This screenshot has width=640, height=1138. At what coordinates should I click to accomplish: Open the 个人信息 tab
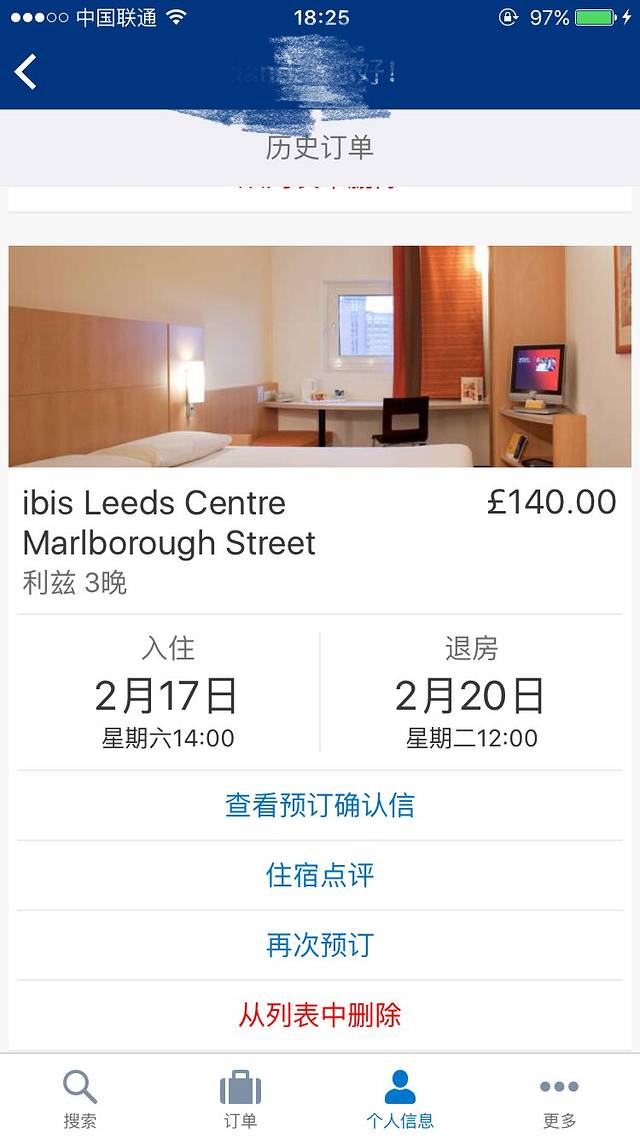(400, 1097)
